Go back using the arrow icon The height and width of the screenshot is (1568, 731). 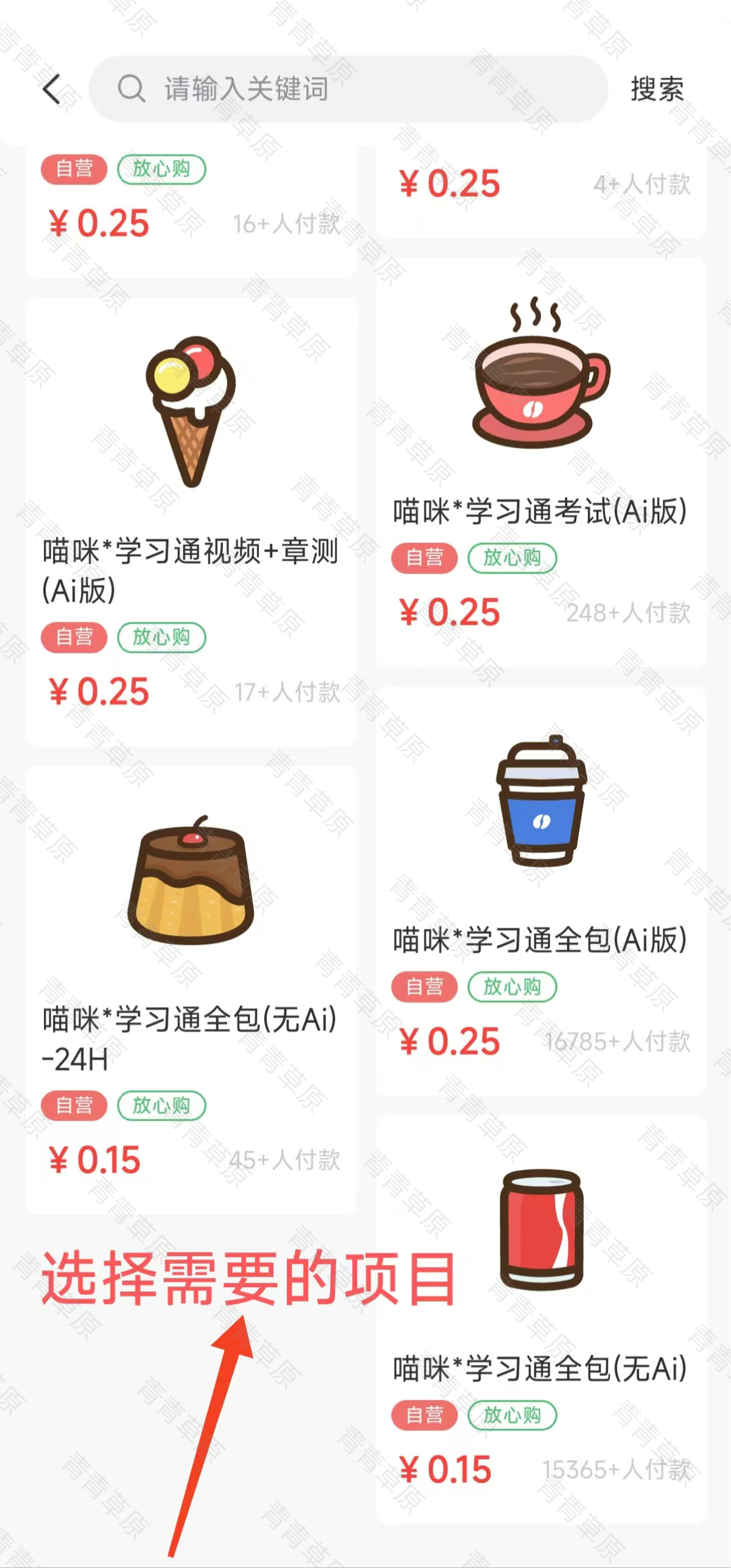[52, 89]
